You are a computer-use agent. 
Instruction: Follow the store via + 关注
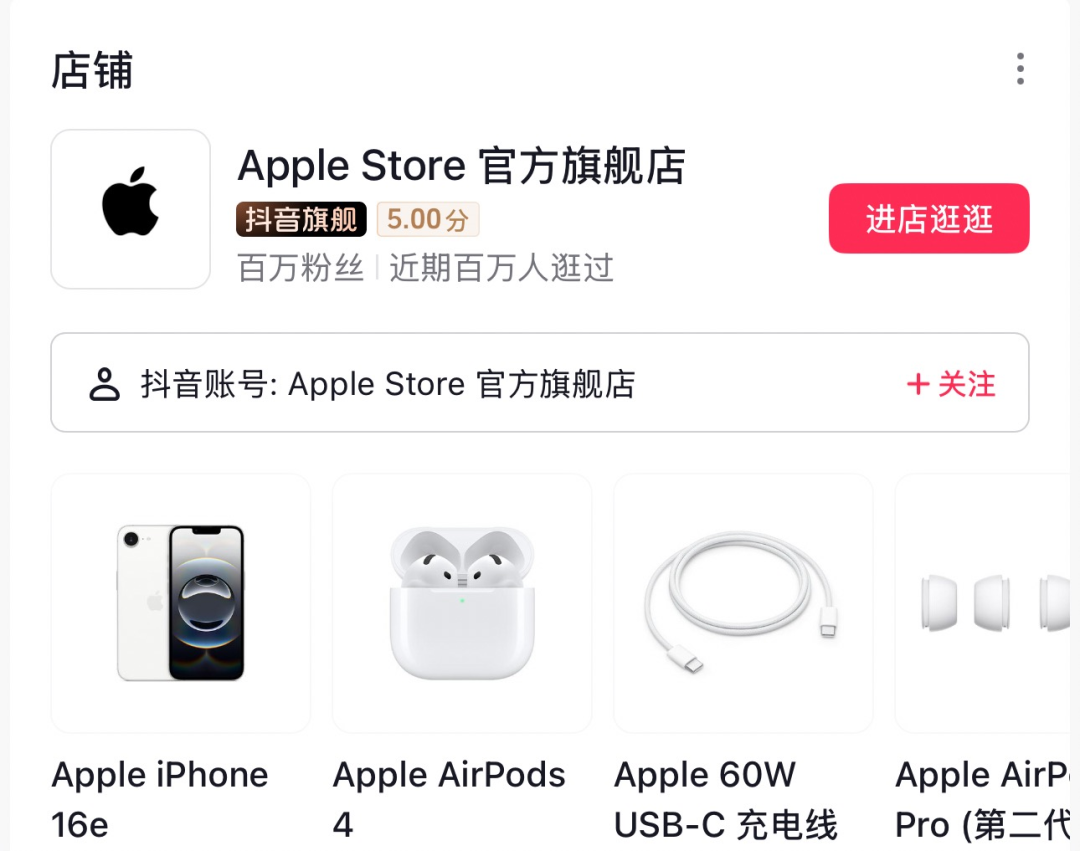[950, 384]
